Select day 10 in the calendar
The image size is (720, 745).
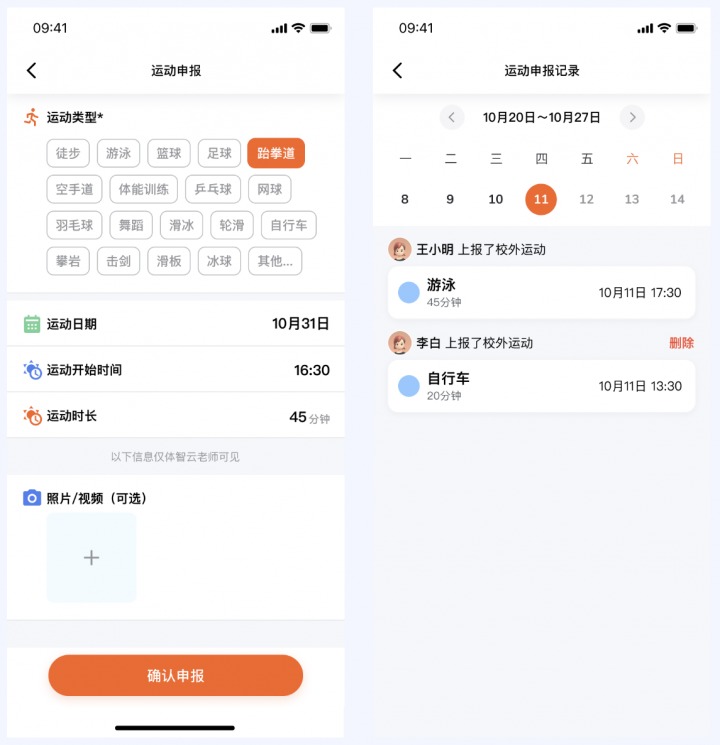[496, 199]
